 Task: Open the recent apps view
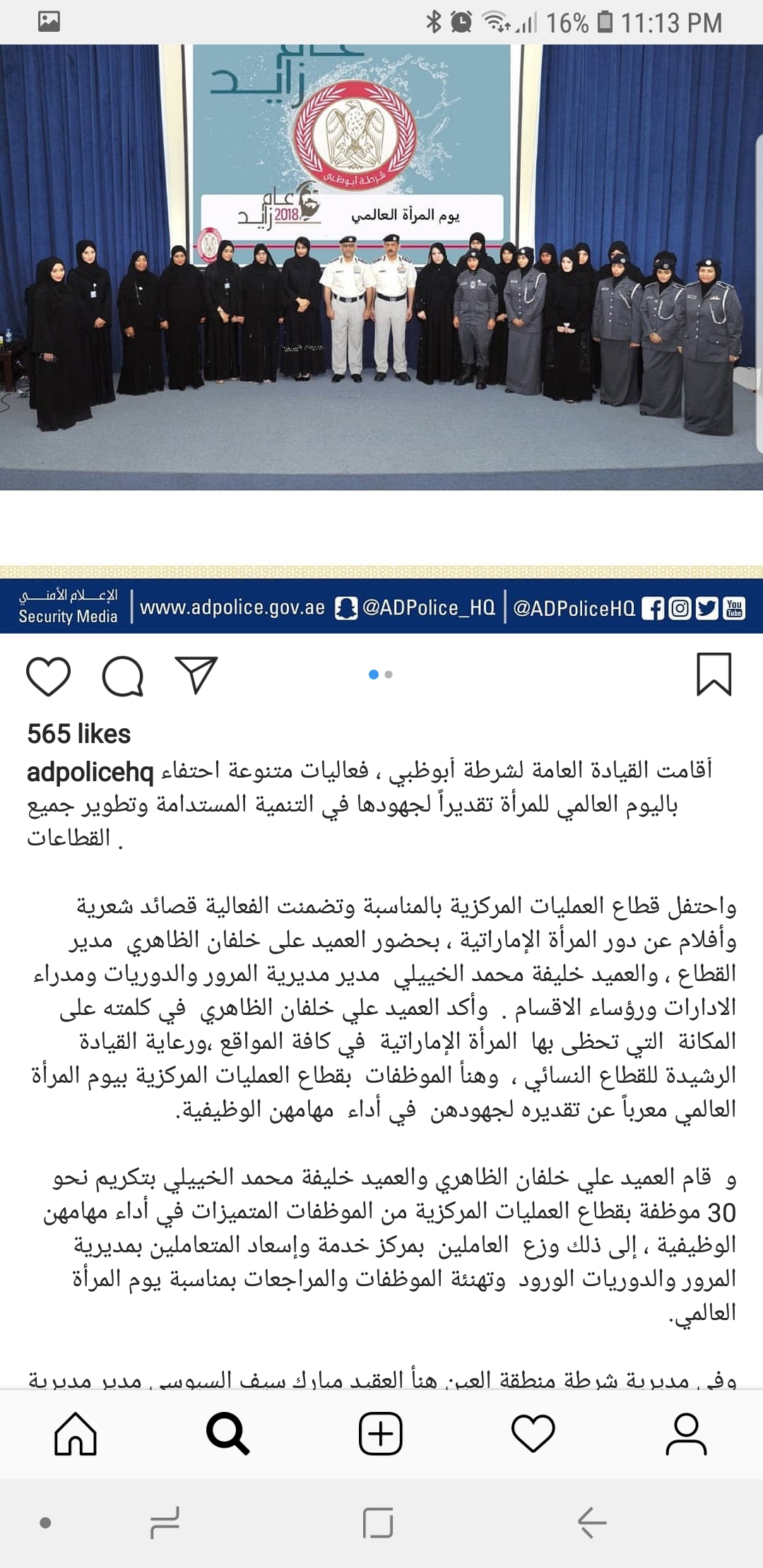(x=165, y=1523)
